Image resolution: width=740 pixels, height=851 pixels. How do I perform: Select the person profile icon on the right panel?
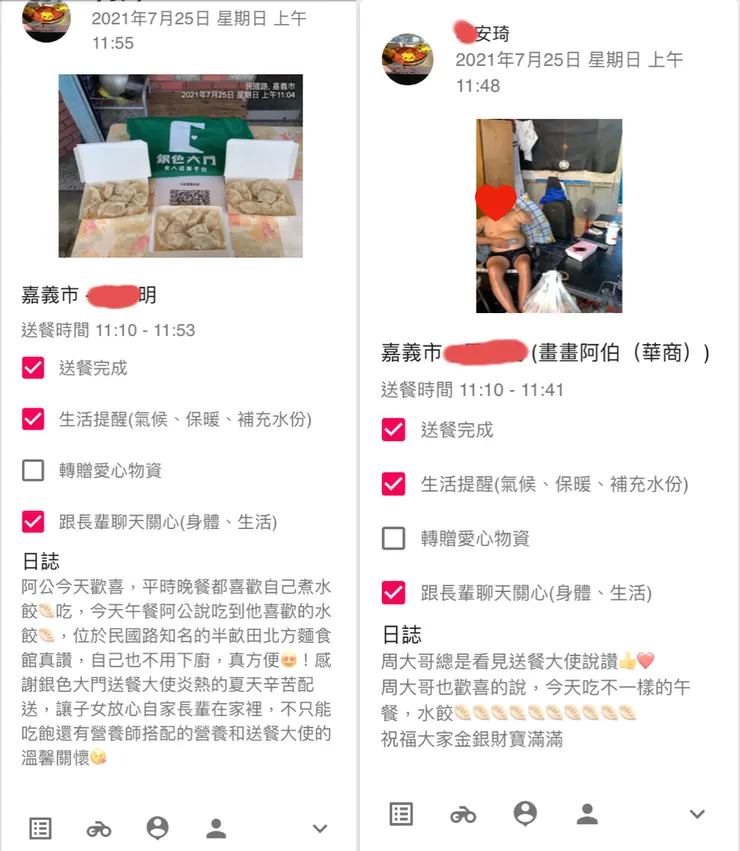point(586,815)
